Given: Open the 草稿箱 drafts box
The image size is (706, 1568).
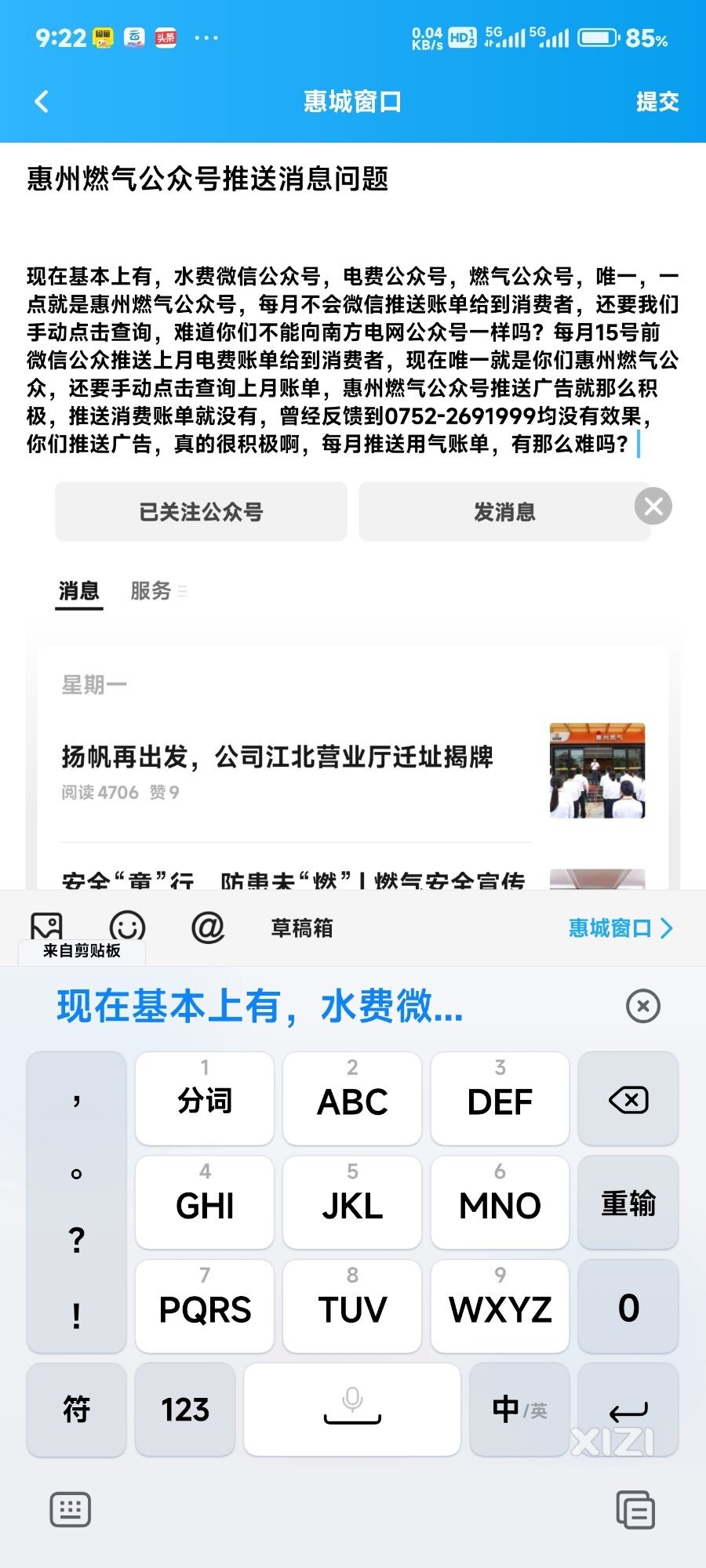Looking at the screenshot, I should tap(301, 928).
